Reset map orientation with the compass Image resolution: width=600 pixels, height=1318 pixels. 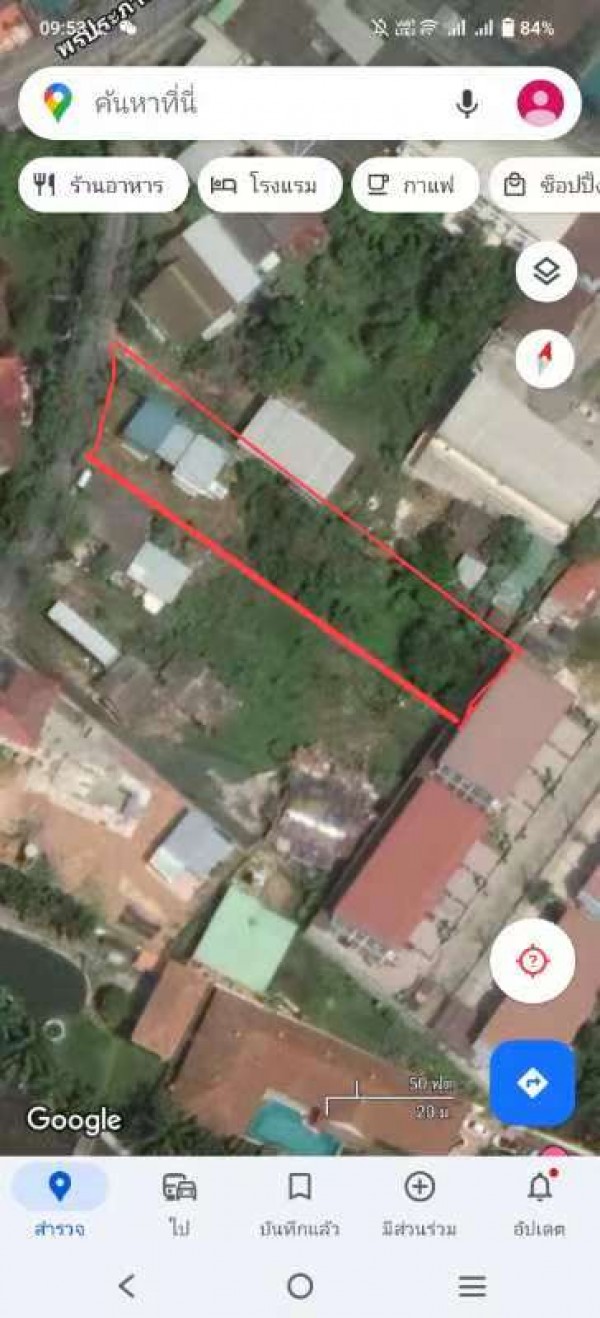coord(545,359)
